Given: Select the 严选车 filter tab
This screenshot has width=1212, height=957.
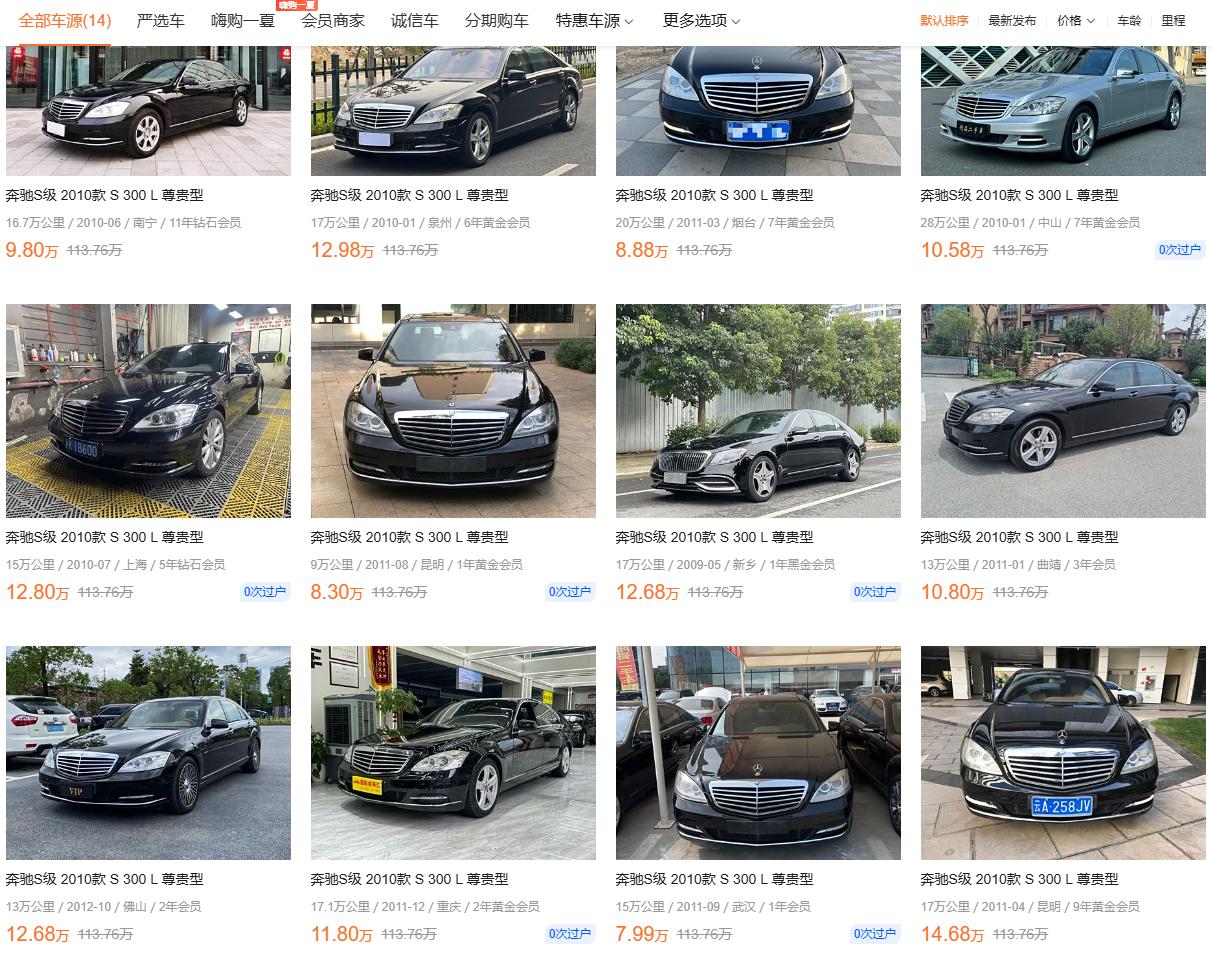Looking at the screenshot, I should pyautogui.click(x=160, y=20).
